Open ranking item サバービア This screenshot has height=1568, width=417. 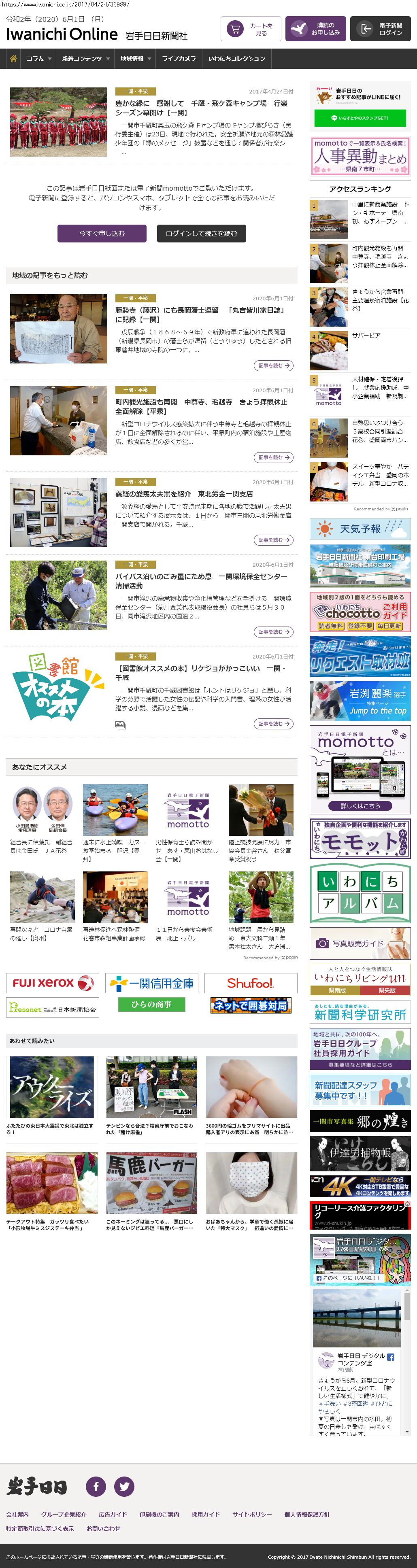(x=366, y=336)
